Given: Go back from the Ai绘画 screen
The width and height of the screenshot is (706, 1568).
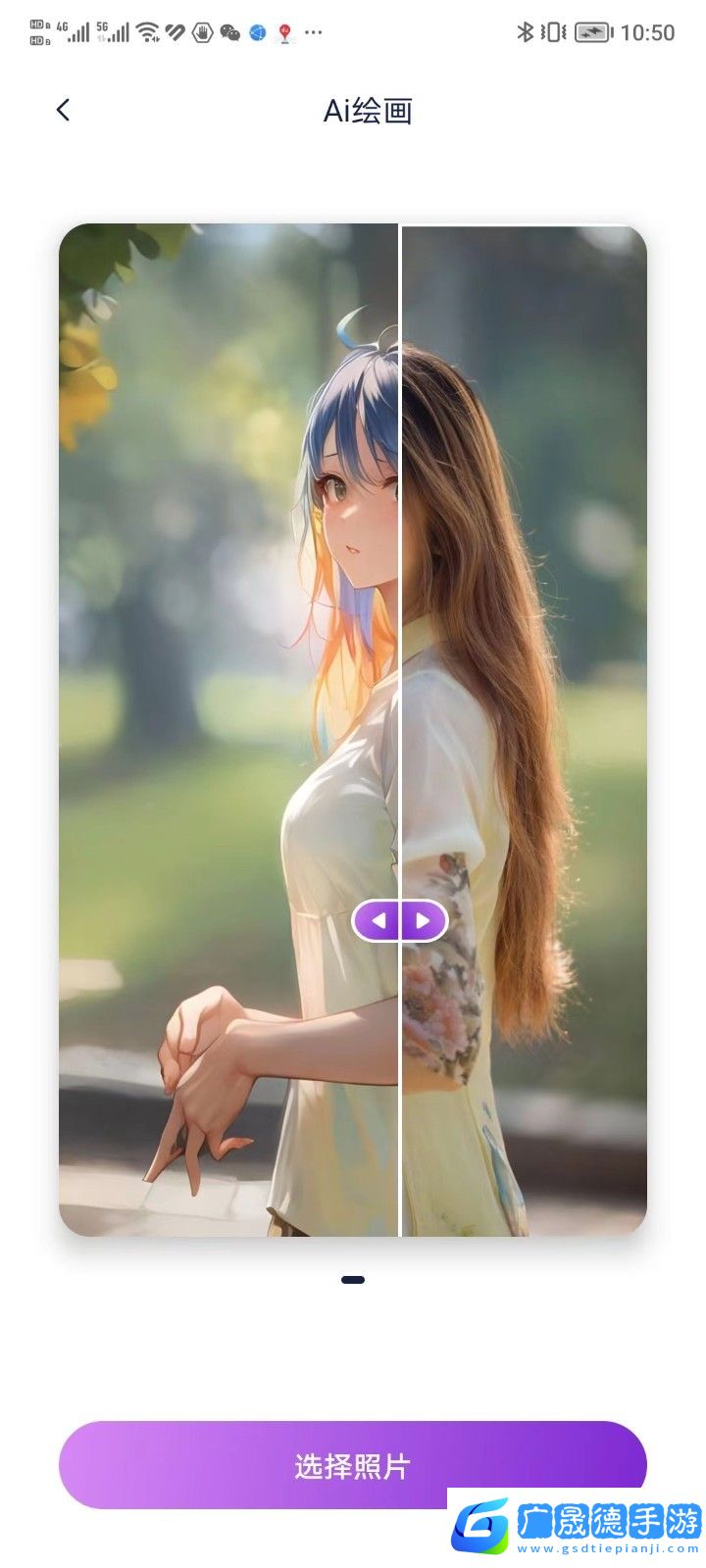Looking at the screenshot, I should coord(64,110).
